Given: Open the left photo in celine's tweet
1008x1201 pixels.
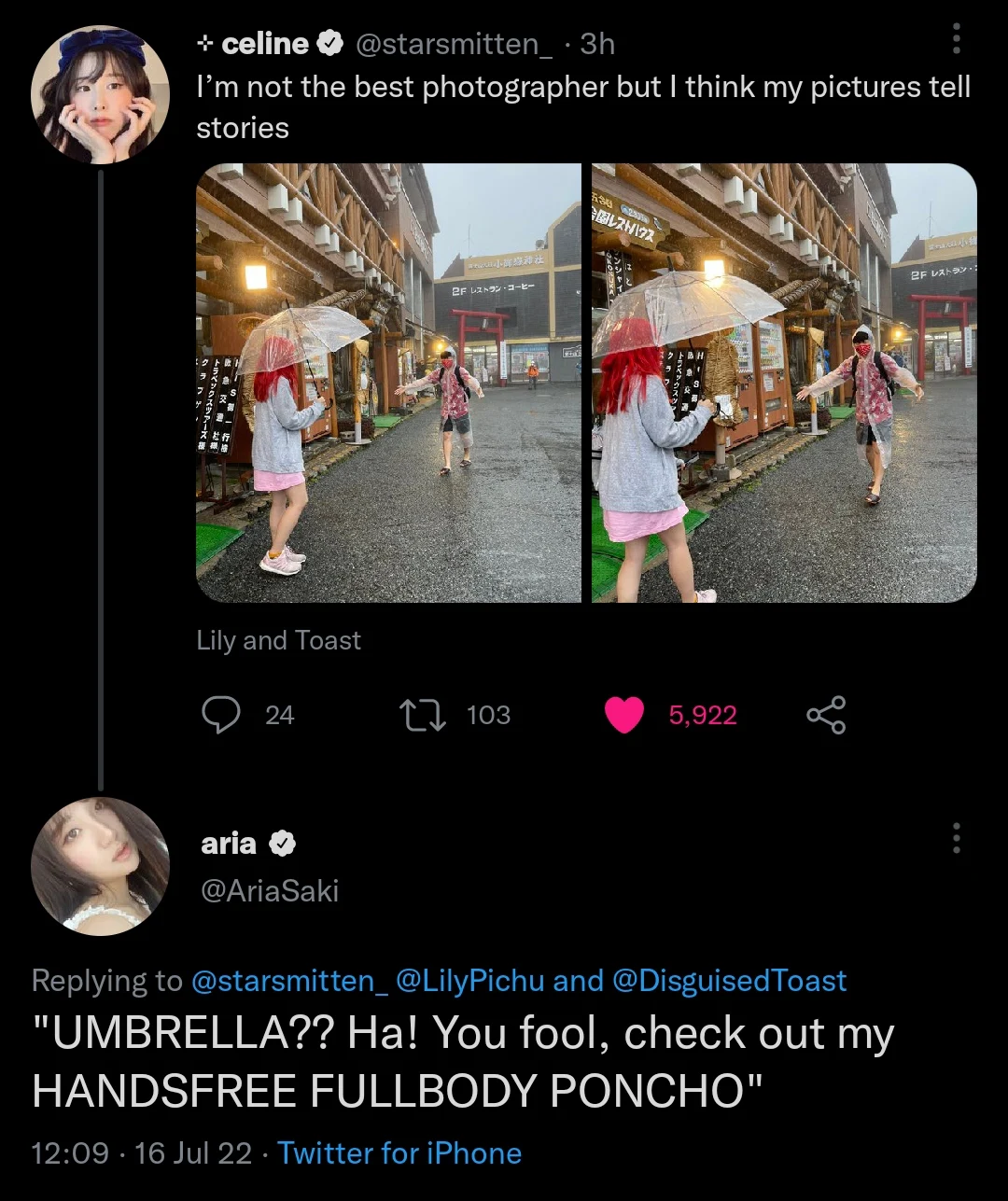Looking at the screenshot, I should (x=388, y=383).
